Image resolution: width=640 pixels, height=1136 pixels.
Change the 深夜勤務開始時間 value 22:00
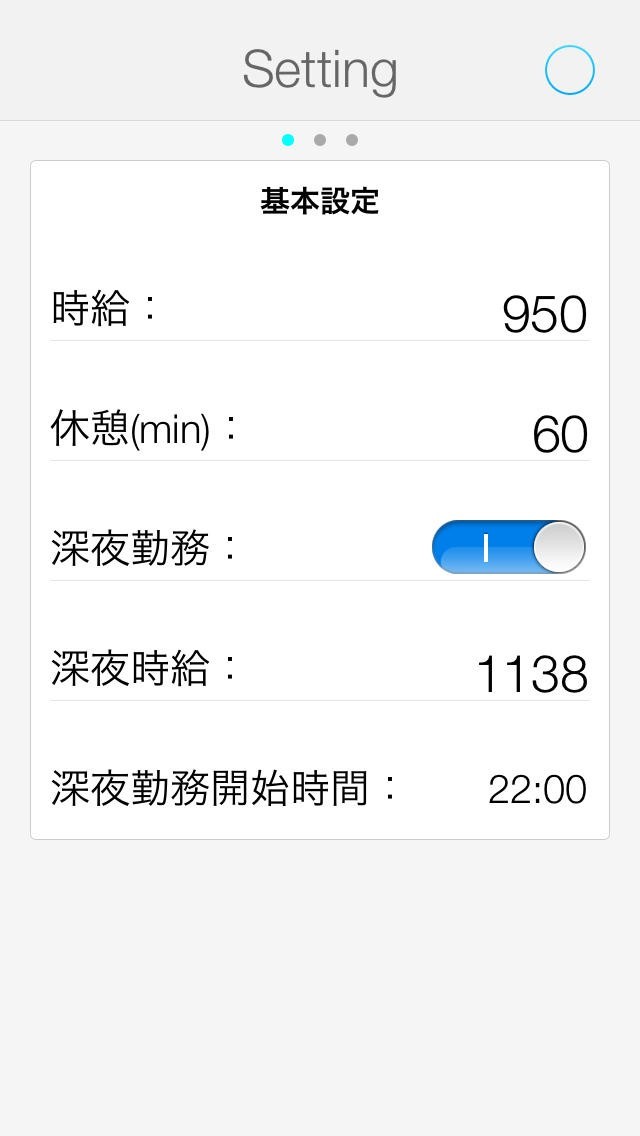[x=537, y=789]
